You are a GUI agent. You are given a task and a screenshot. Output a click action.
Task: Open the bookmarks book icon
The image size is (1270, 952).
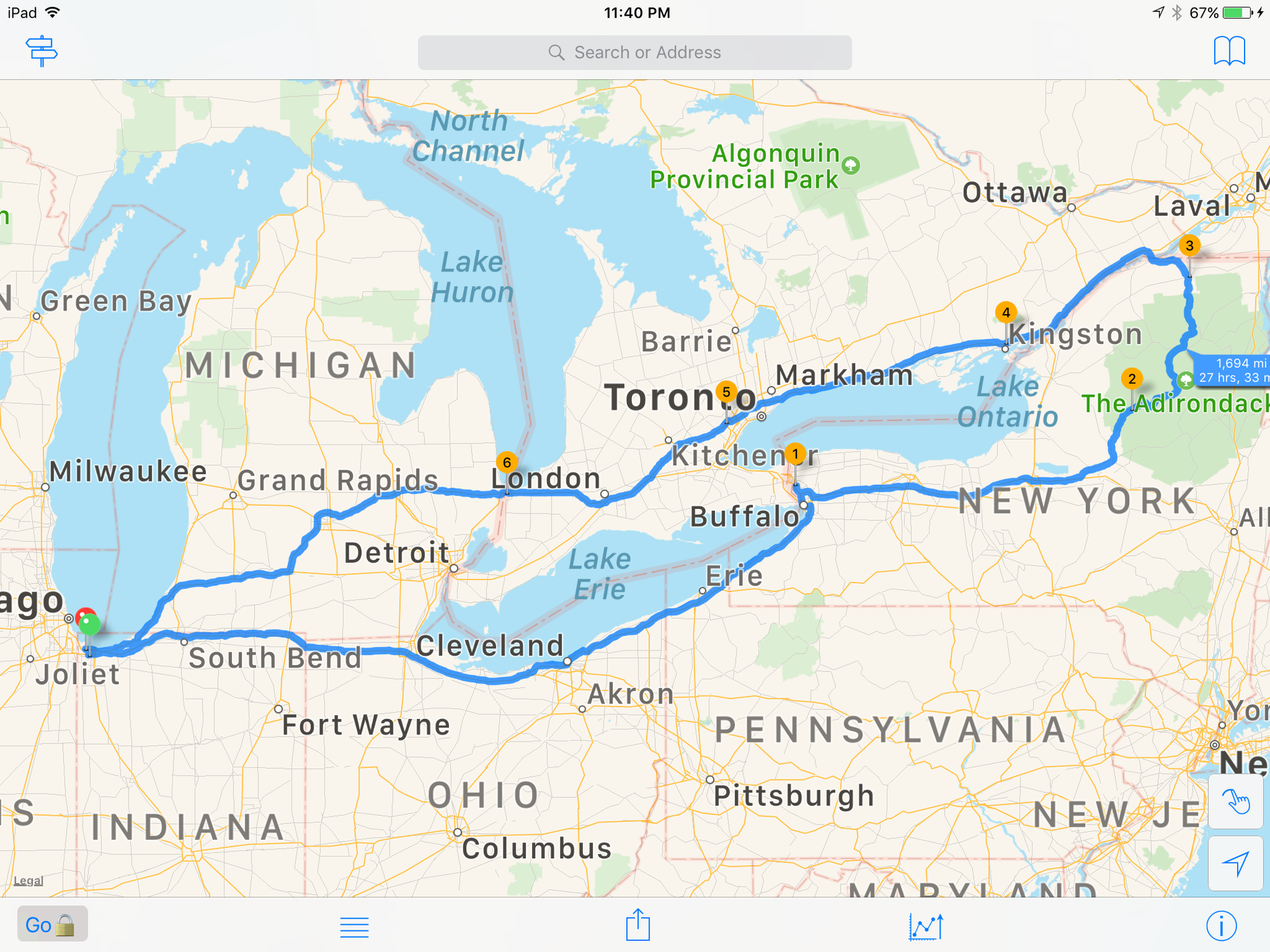[1229, 51]
